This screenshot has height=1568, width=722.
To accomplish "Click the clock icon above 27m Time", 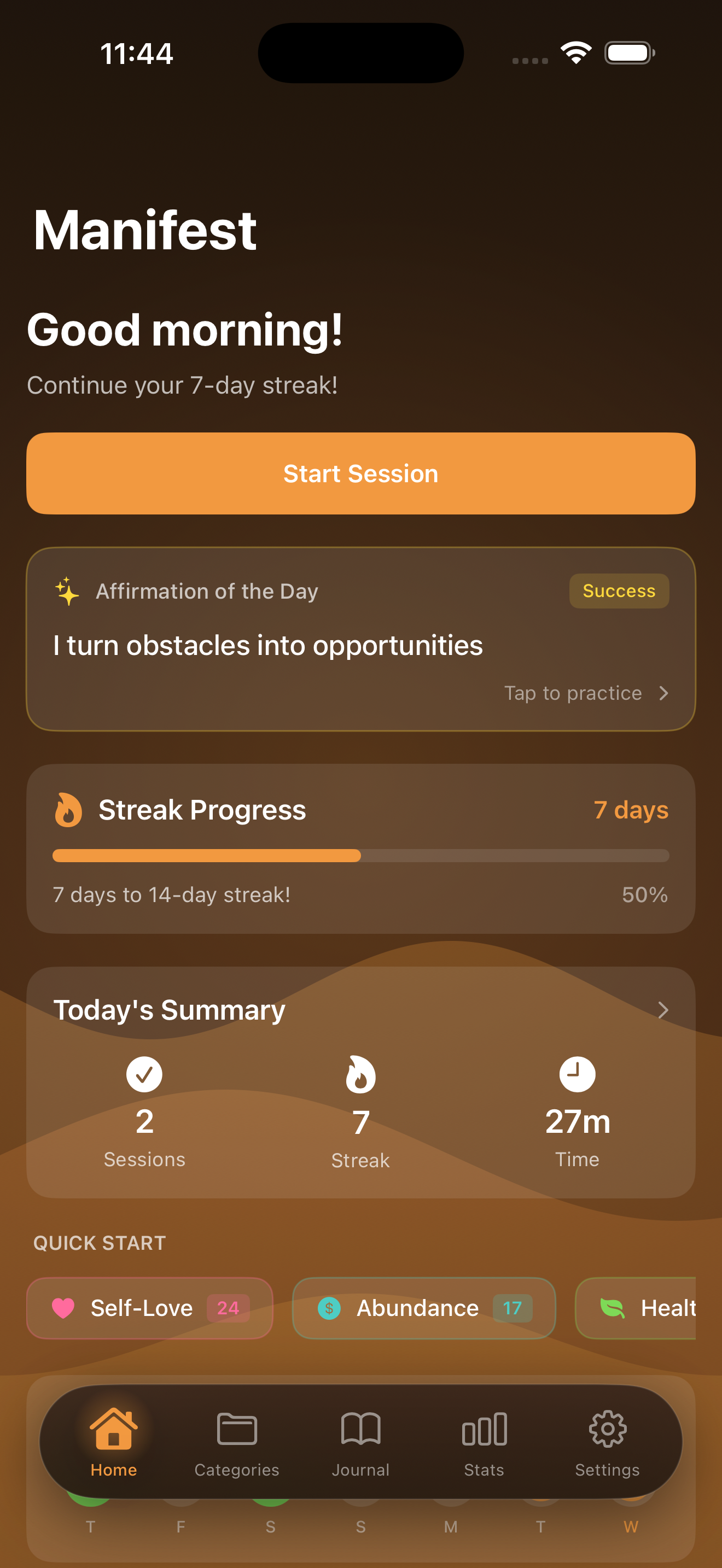I will tap(577, 1074).
